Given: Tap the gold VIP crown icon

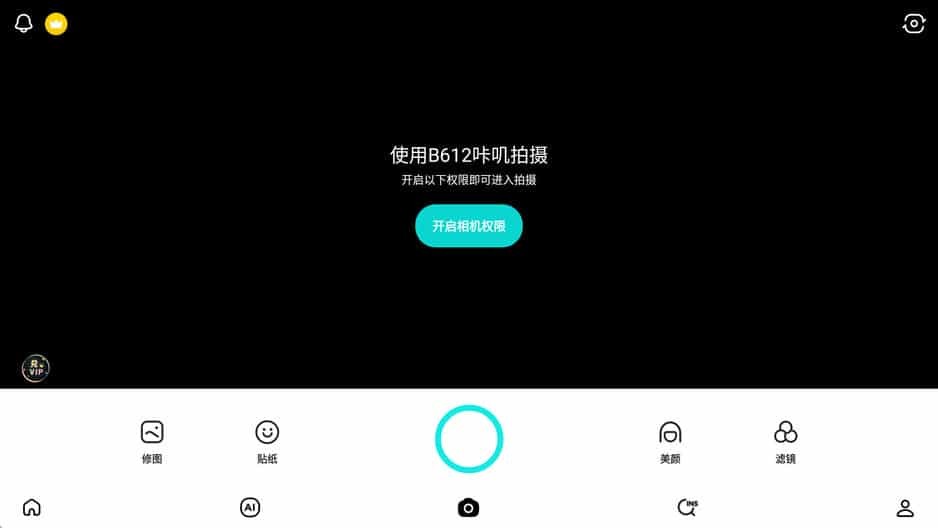Looking at the screenshot, I should (x=56, y=24).
